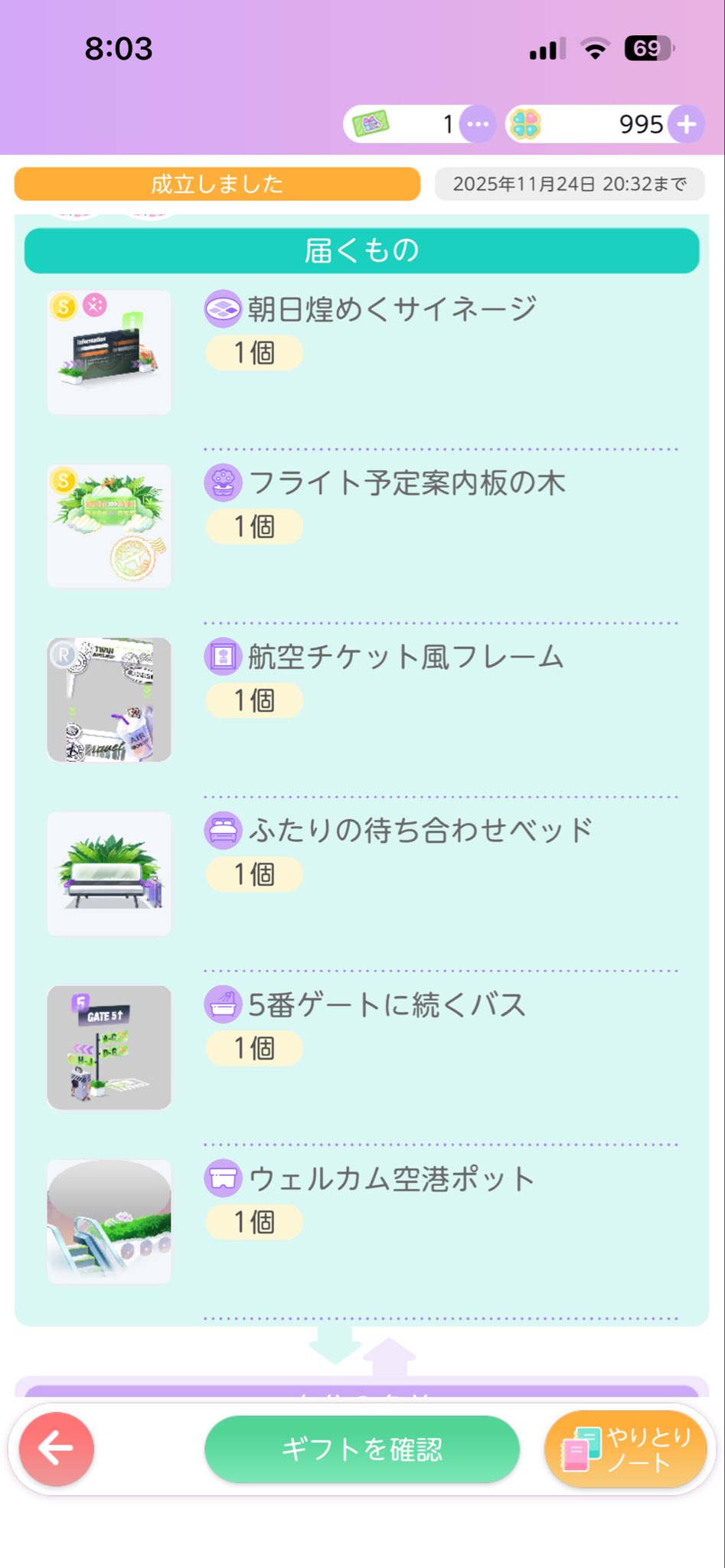
Task: View the フライト予定案内板の木 item thumbnail
Action: coord(109,526)
